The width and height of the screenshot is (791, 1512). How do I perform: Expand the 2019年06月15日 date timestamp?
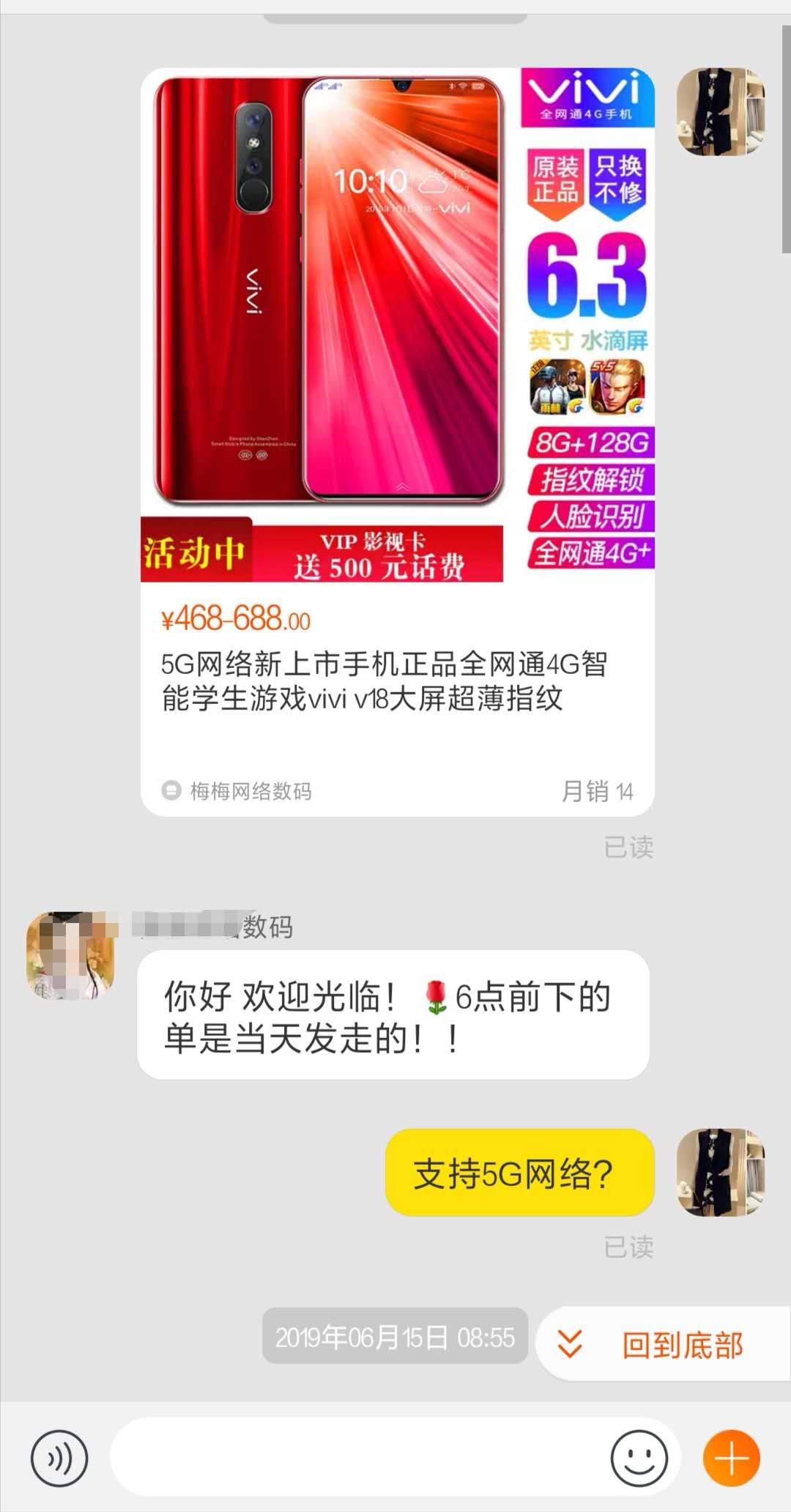(395, 1336)
